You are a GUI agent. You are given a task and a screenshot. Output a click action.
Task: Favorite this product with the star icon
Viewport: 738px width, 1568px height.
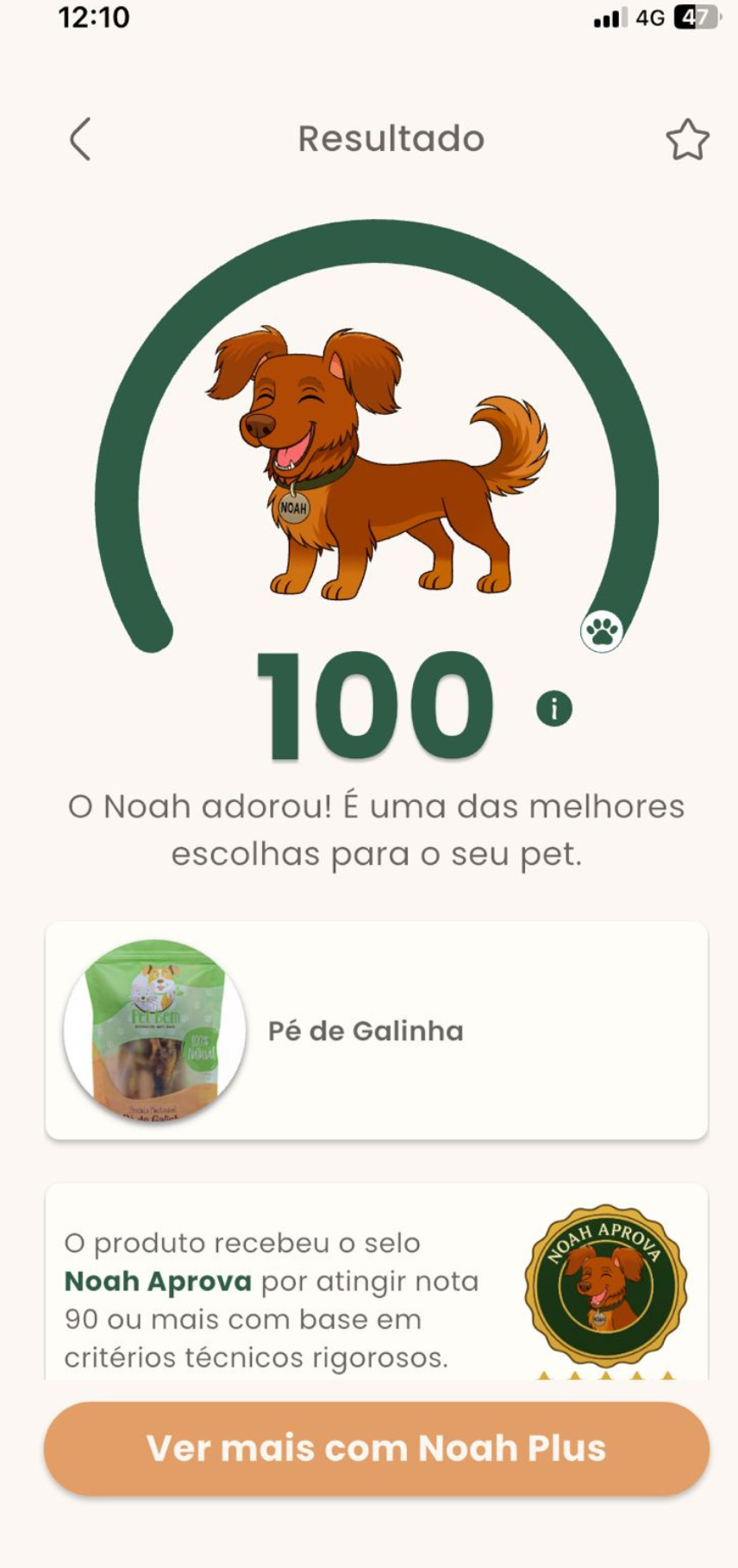tap(687, 140)
